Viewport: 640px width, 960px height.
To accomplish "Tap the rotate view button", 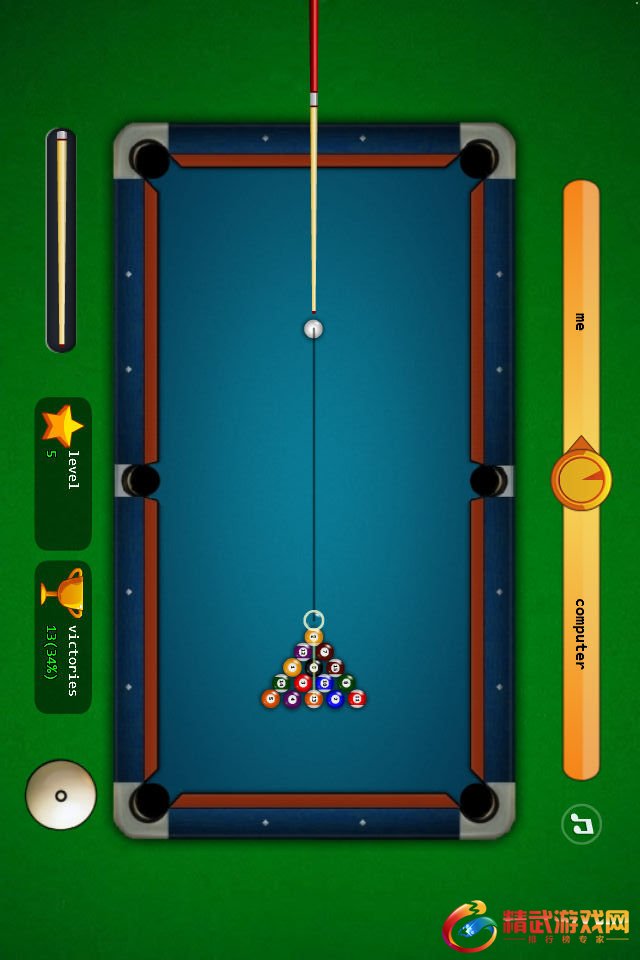I will click(x=581, y=824).
